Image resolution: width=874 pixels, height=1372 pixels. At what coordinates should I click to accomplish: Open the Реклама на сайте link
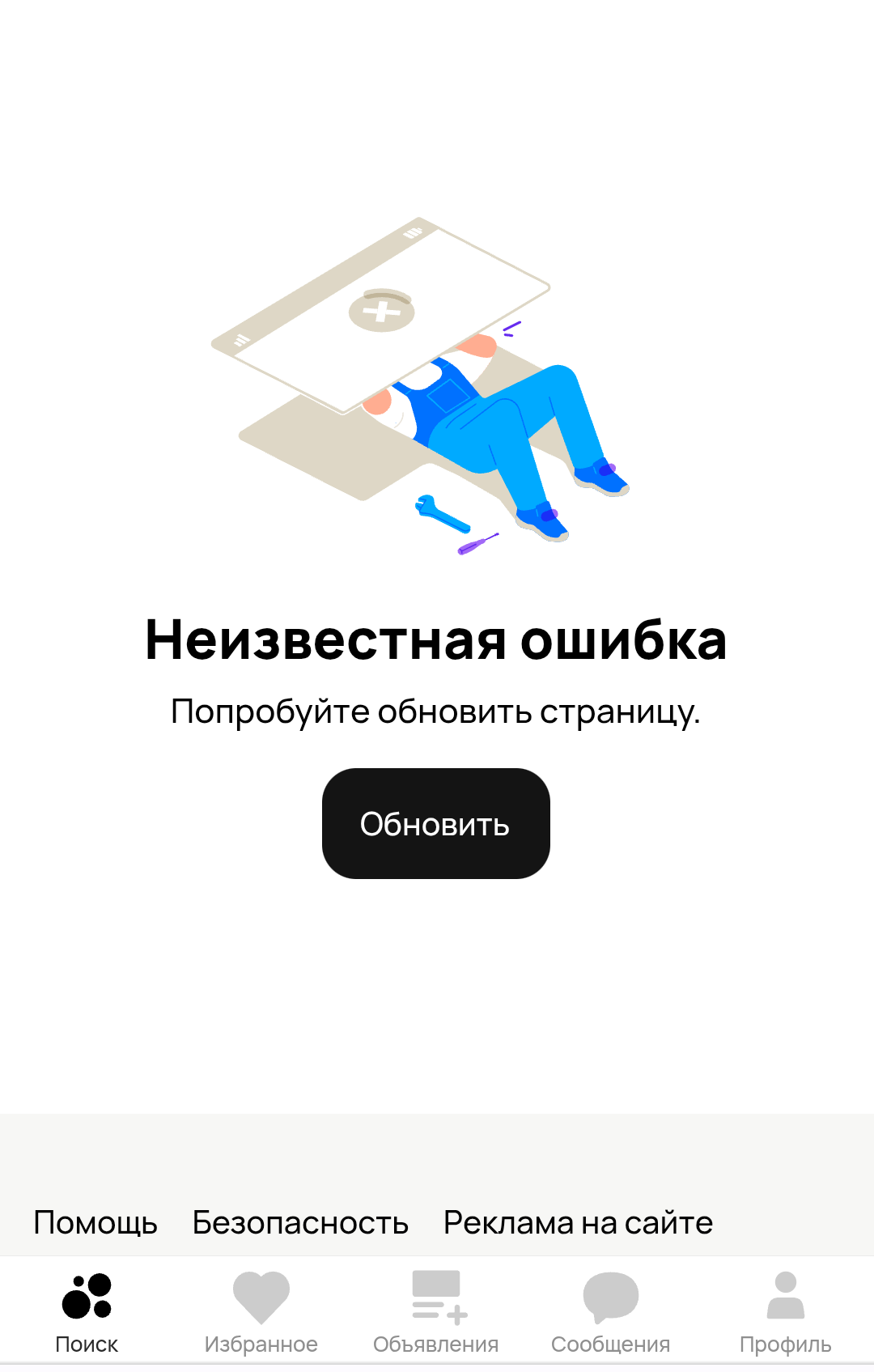578,1222
